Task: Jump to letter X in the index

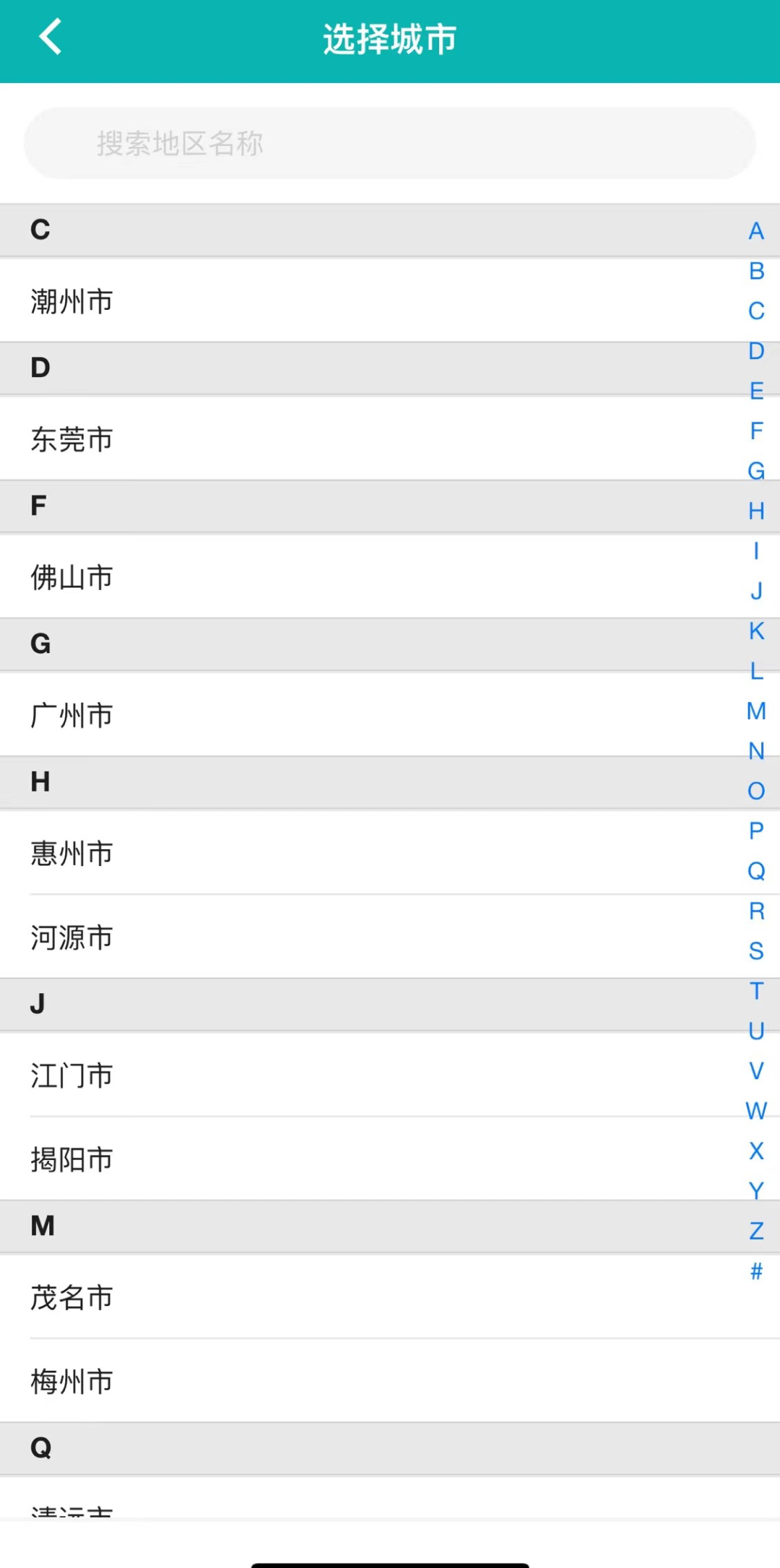Action: click(756, 1151)
